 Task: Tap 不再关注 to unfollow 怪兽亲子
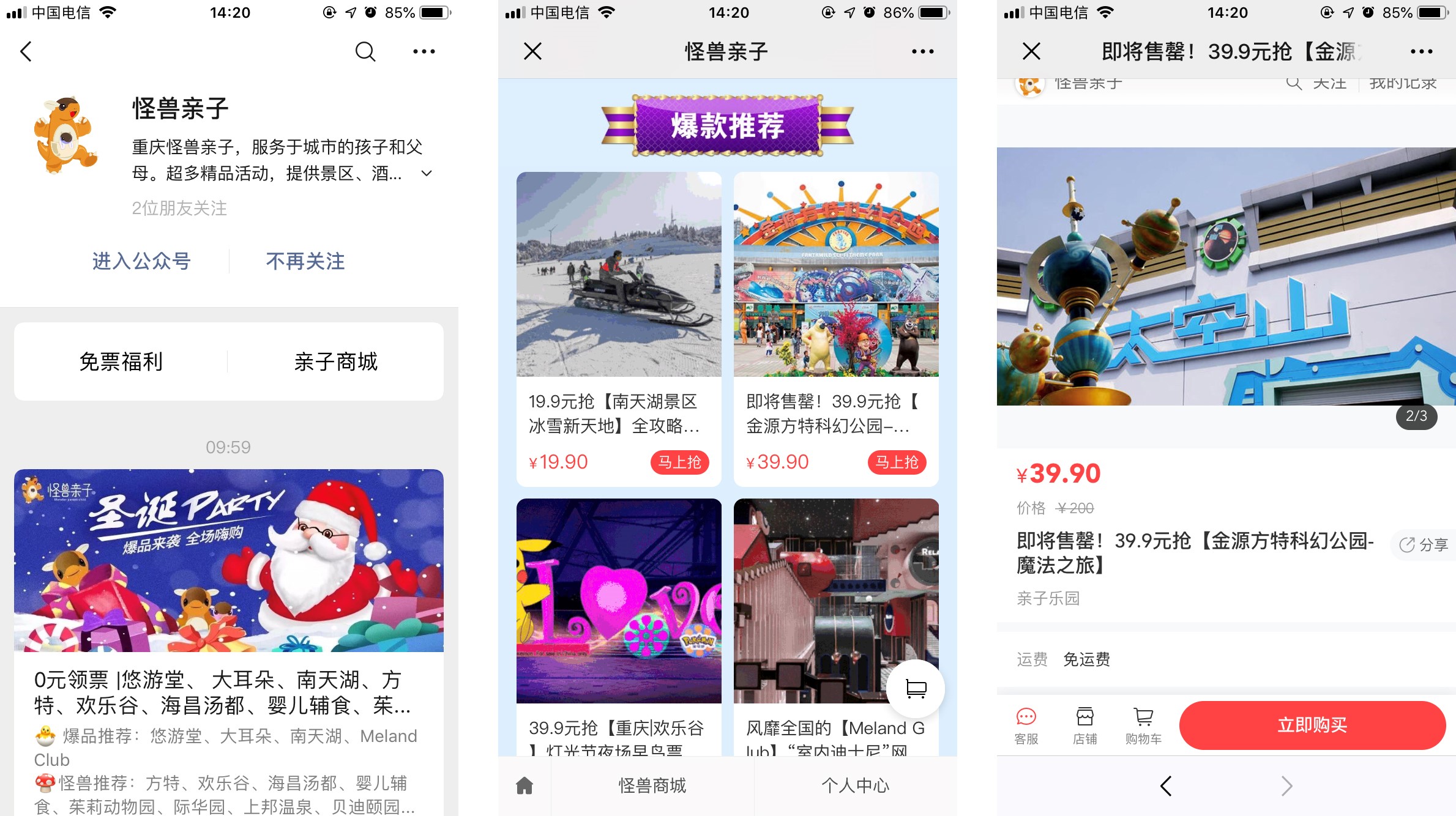[305, 261]
